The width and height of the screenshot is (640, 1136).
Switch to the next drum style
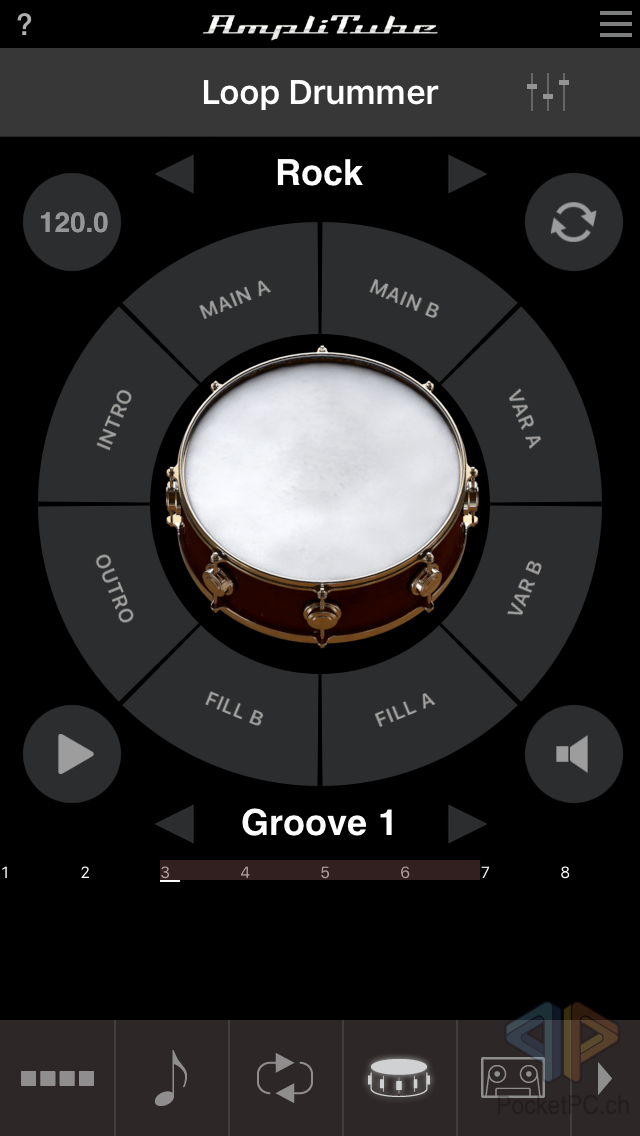pyautogui.click(x=466, y=174)
